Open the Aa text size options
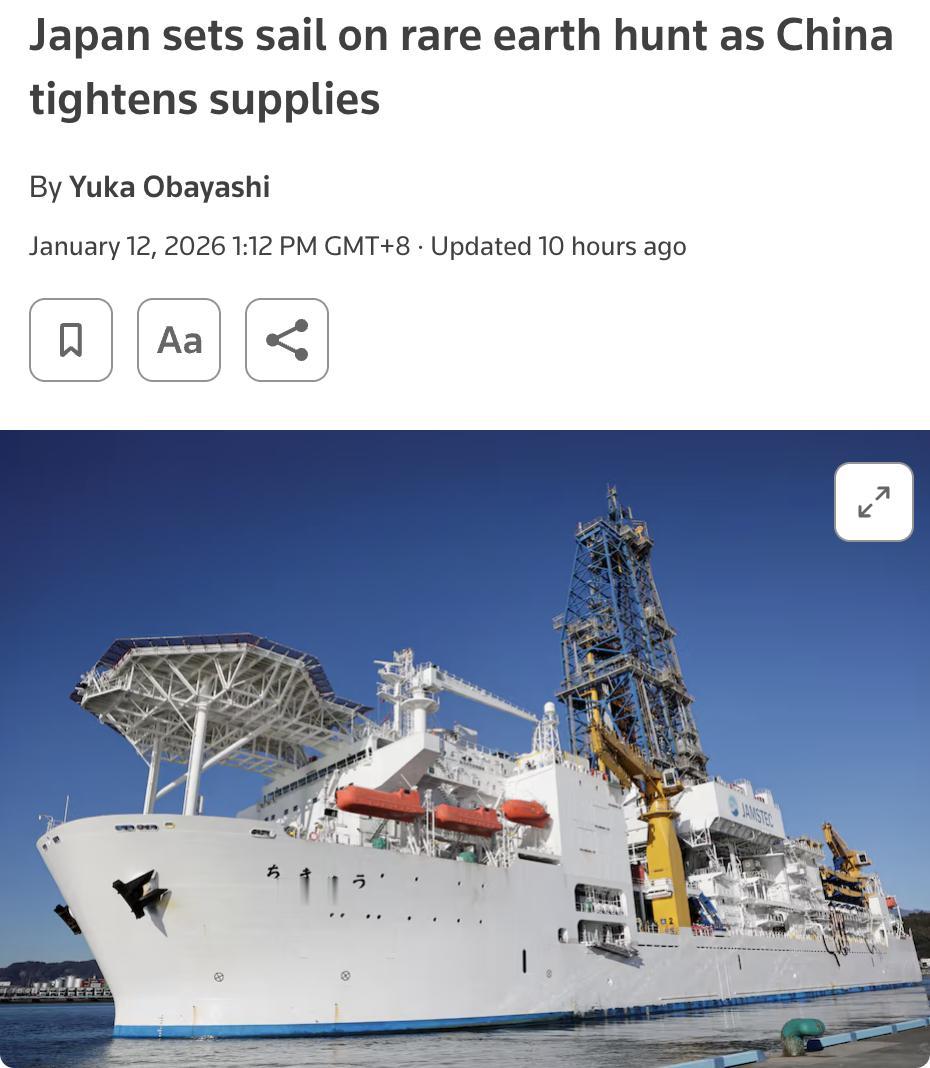Viewport: 930px width, 1068px height. 179,340
